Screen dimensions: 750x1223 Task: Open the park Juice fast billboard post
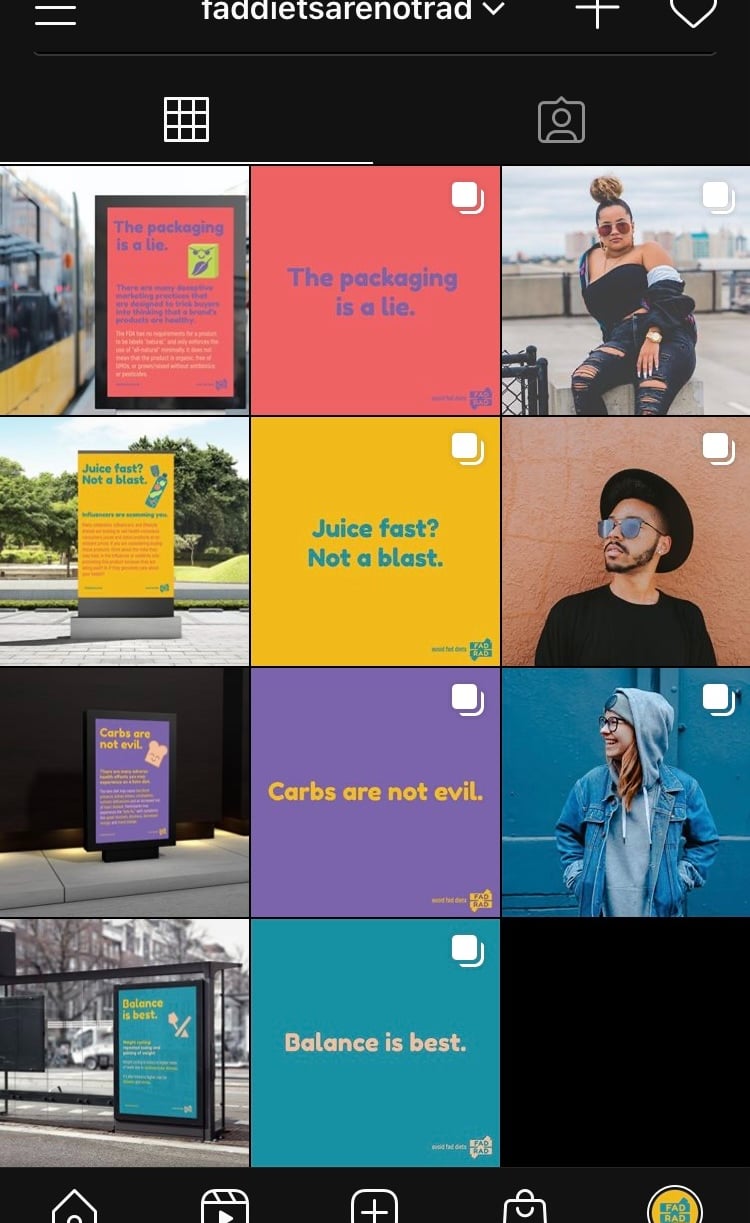pos(124,541)
